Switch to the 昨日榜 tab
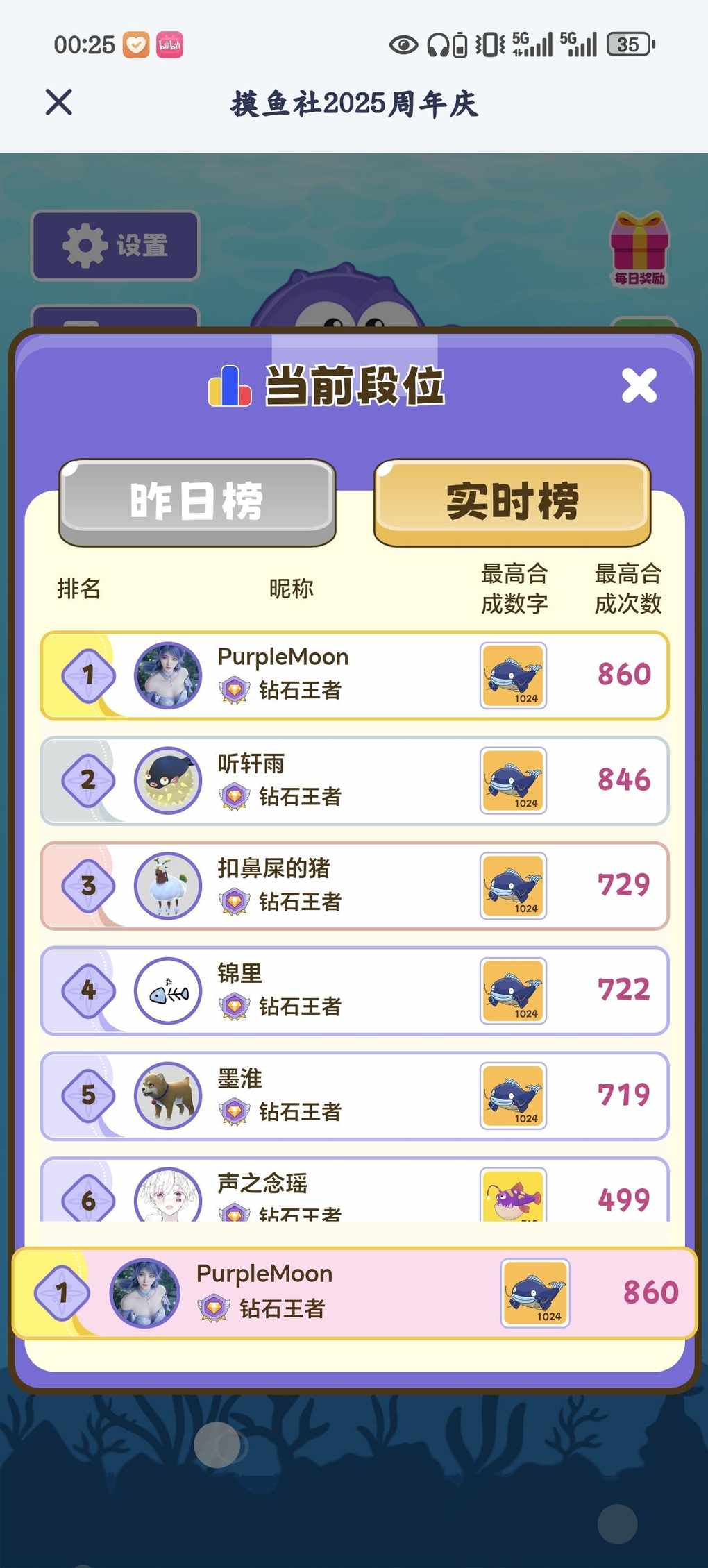The width and height of the screenshot is (708, 1568). tap(197, 501)
